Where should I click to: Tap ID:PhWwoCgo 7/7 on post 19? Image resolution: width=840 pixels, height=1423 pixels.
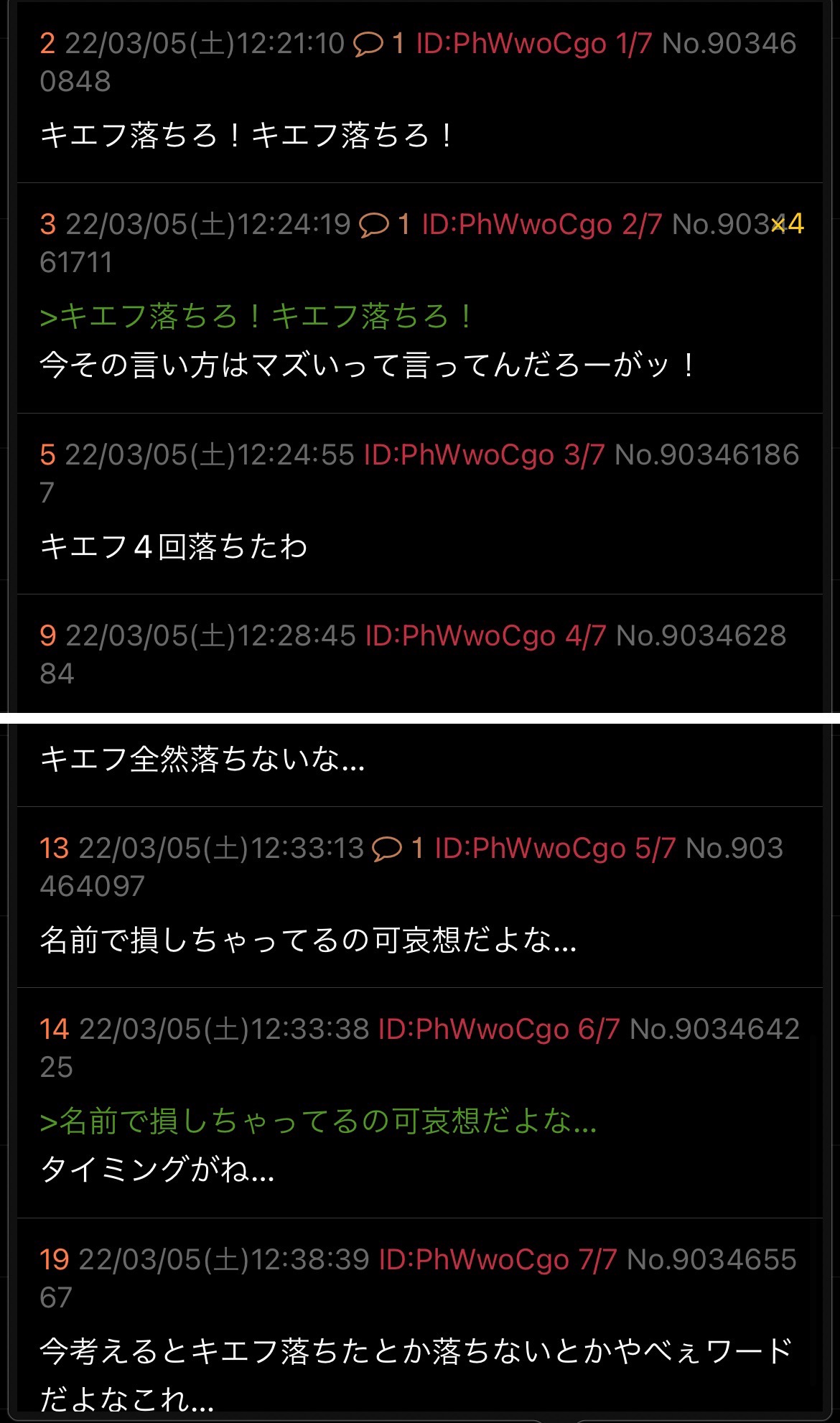click(x=498, y=1260)
